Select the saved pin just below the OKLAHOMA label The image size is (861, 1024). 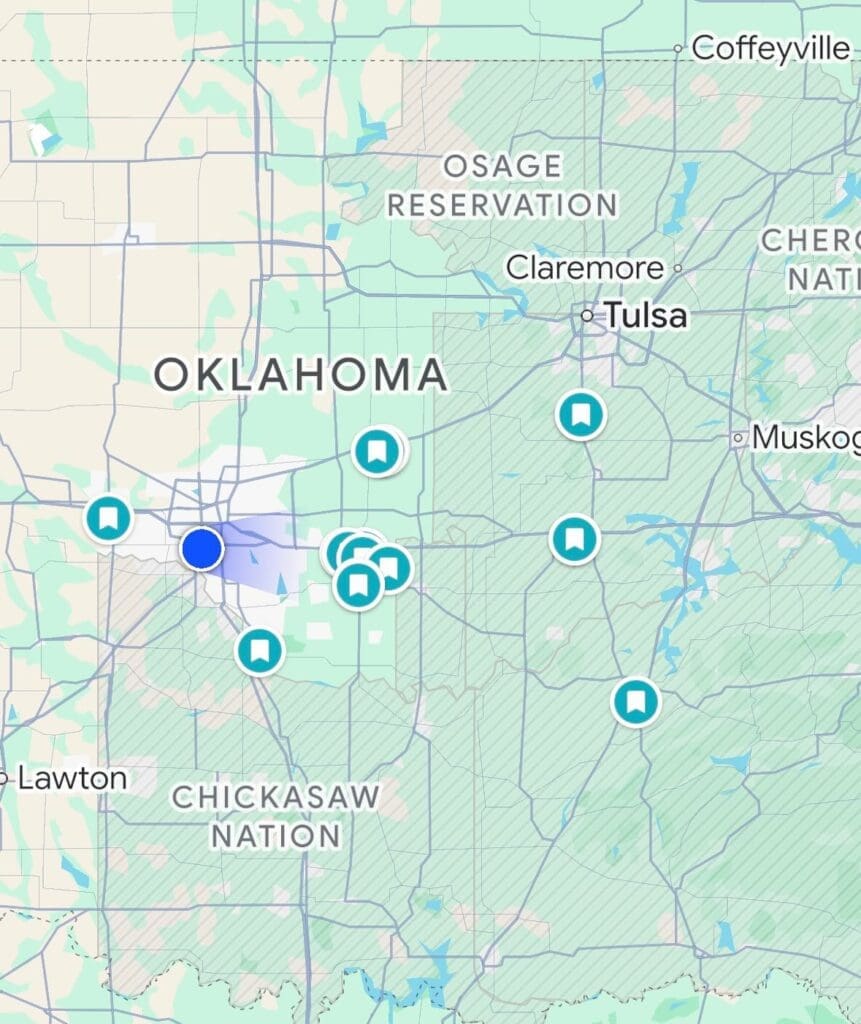378,452
